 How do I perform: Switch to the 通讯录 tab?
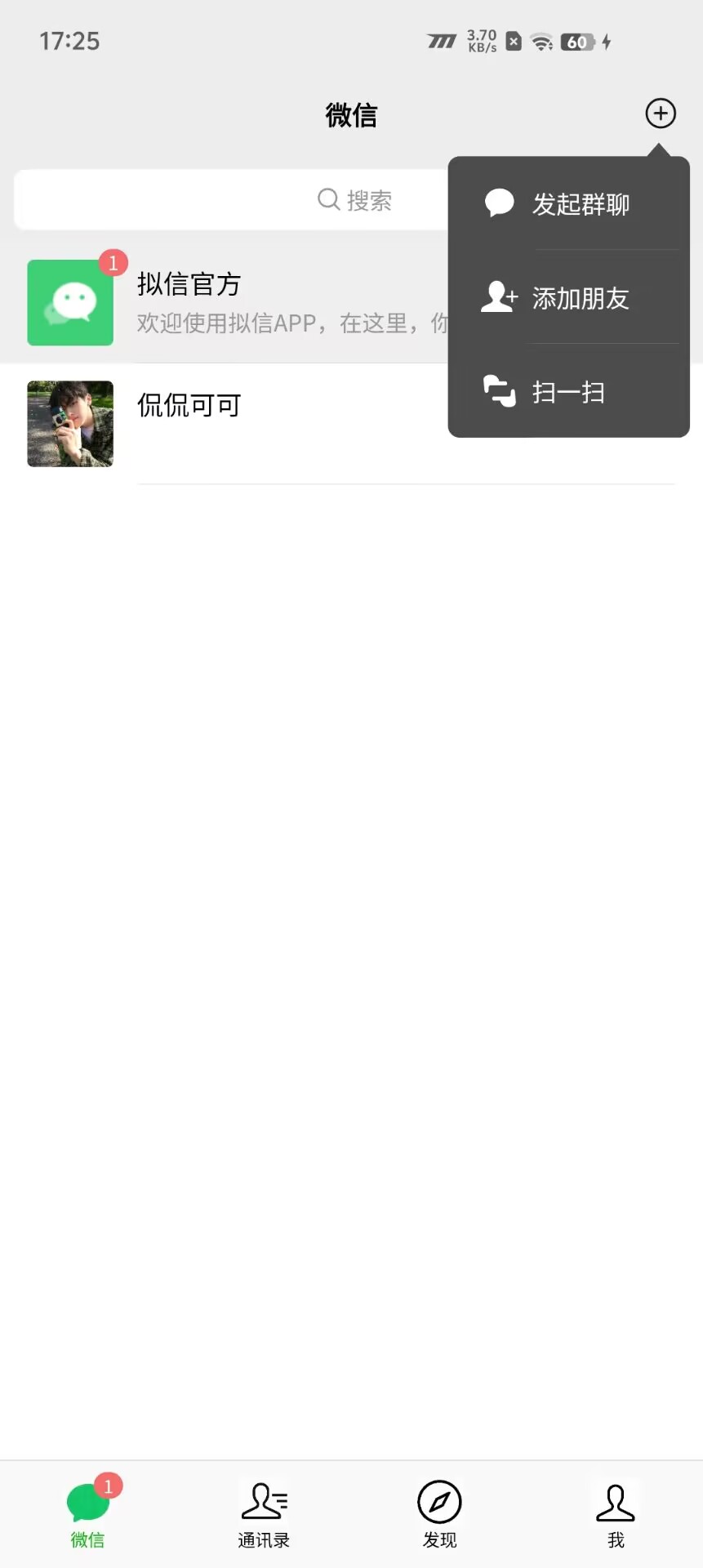click(x=264, y=1515)
